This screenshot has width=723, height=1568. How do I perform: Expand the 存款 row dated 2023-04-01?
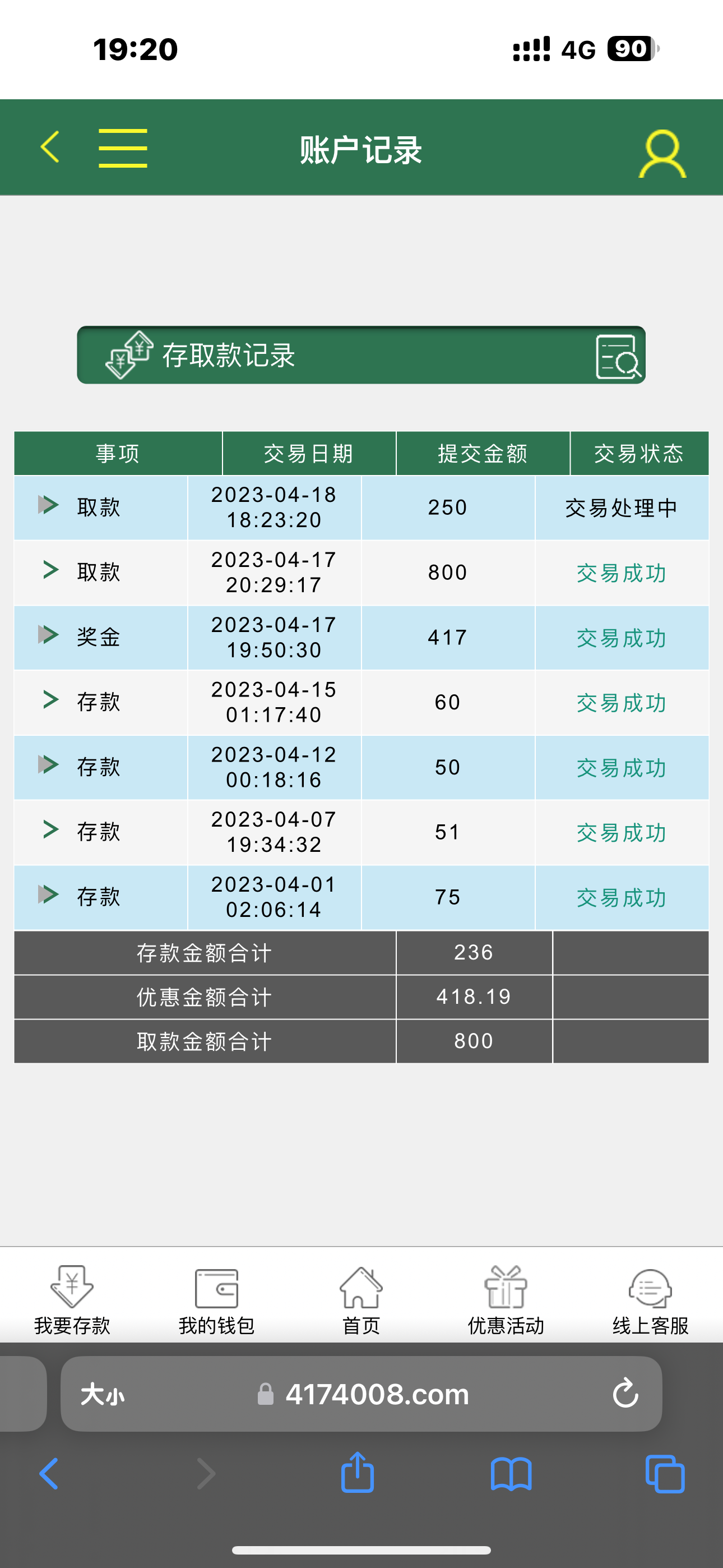pos(49,895)
